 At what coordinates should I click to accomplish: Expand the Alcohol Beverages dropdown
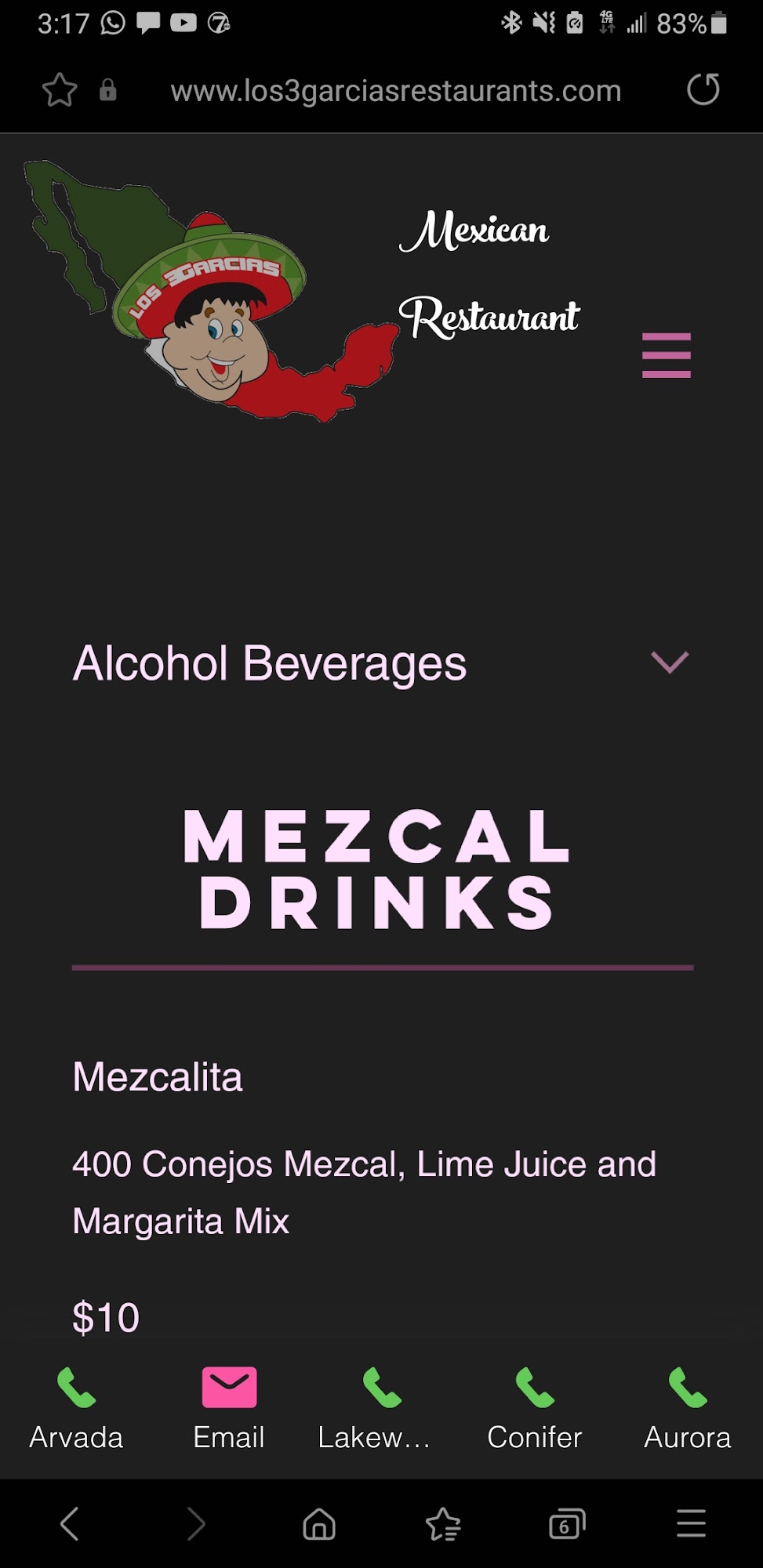coord(669,662)
